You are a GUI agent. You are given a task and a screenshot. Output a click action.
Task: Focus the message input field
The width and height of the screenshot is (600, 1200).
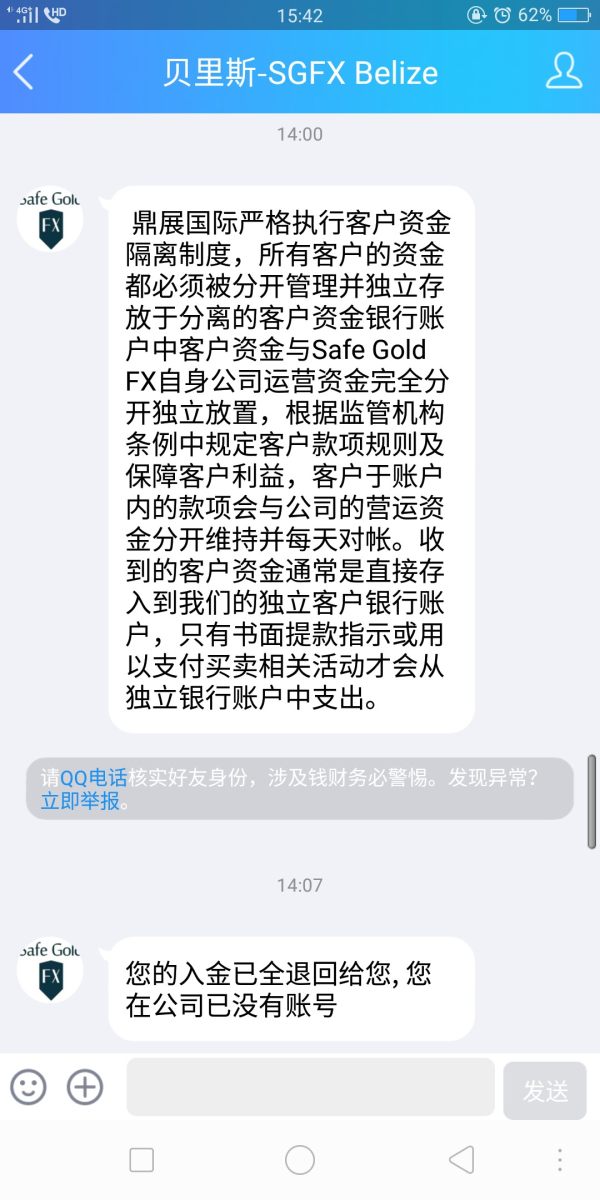[310, 1087]
